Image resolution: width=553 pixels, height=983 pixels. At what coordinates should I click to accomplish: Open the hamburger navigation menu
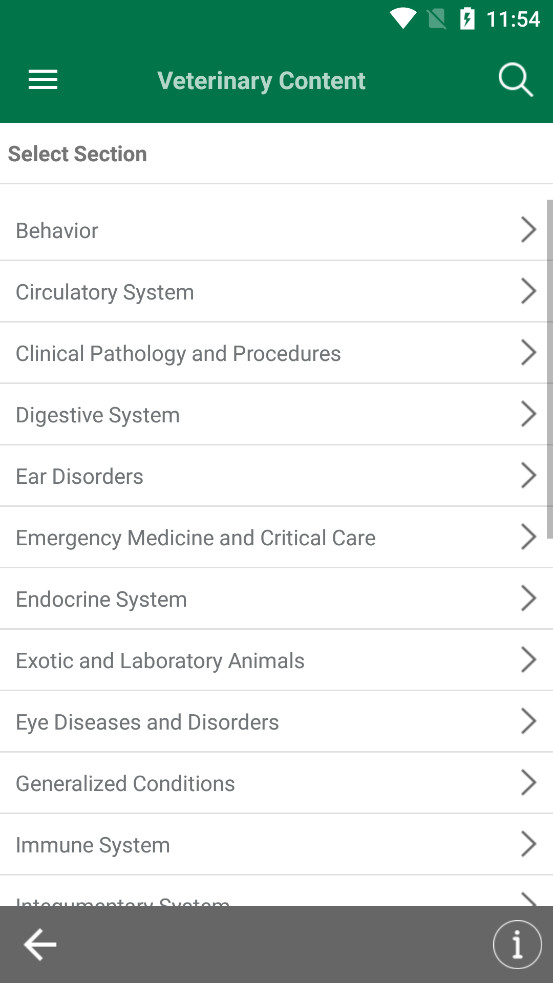(43, 80)
